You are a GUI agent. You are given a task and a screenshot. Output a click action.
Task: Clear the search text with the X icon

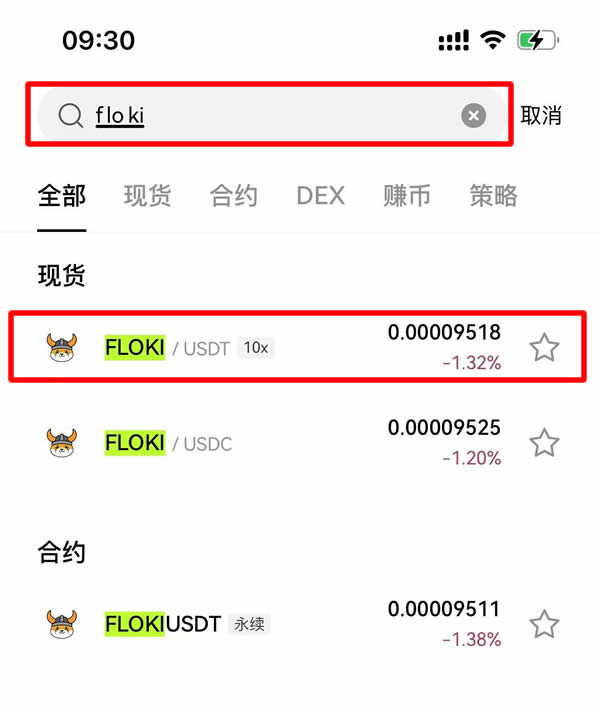(x=473, y=116)
